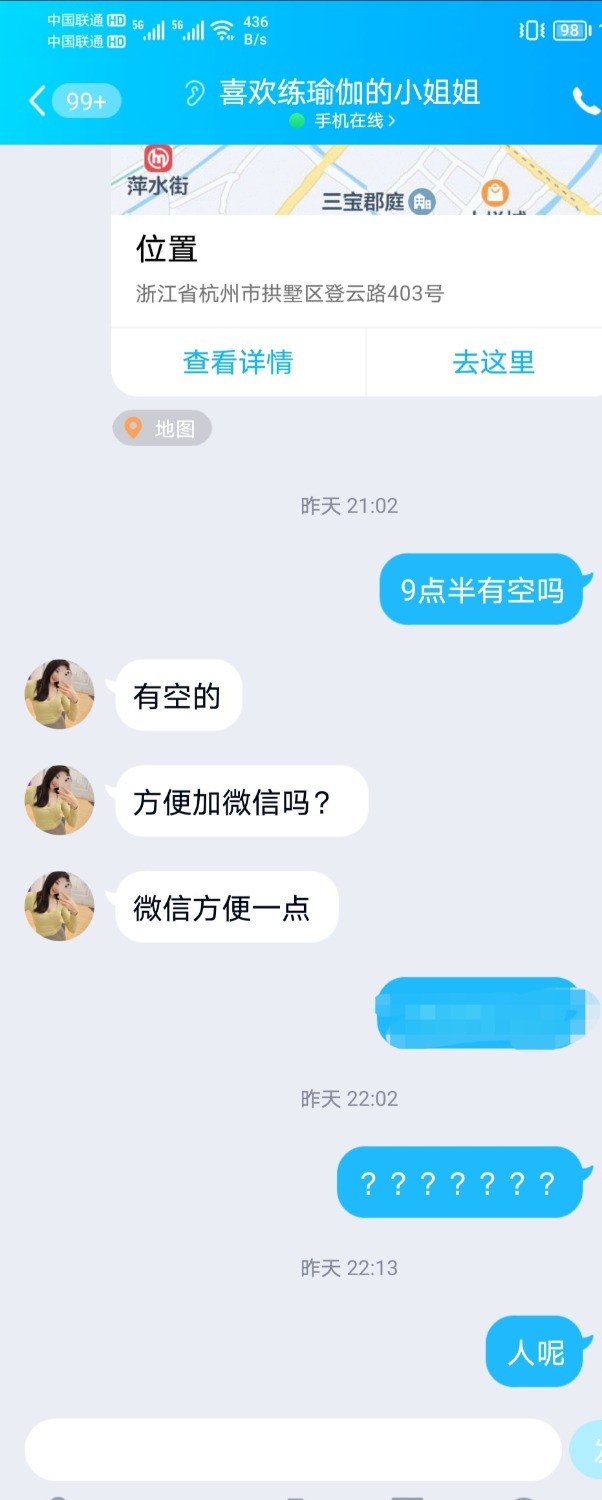Open the ear icon beside the chat title
This screenshot has width=602, height=1500.
(195, 93)
